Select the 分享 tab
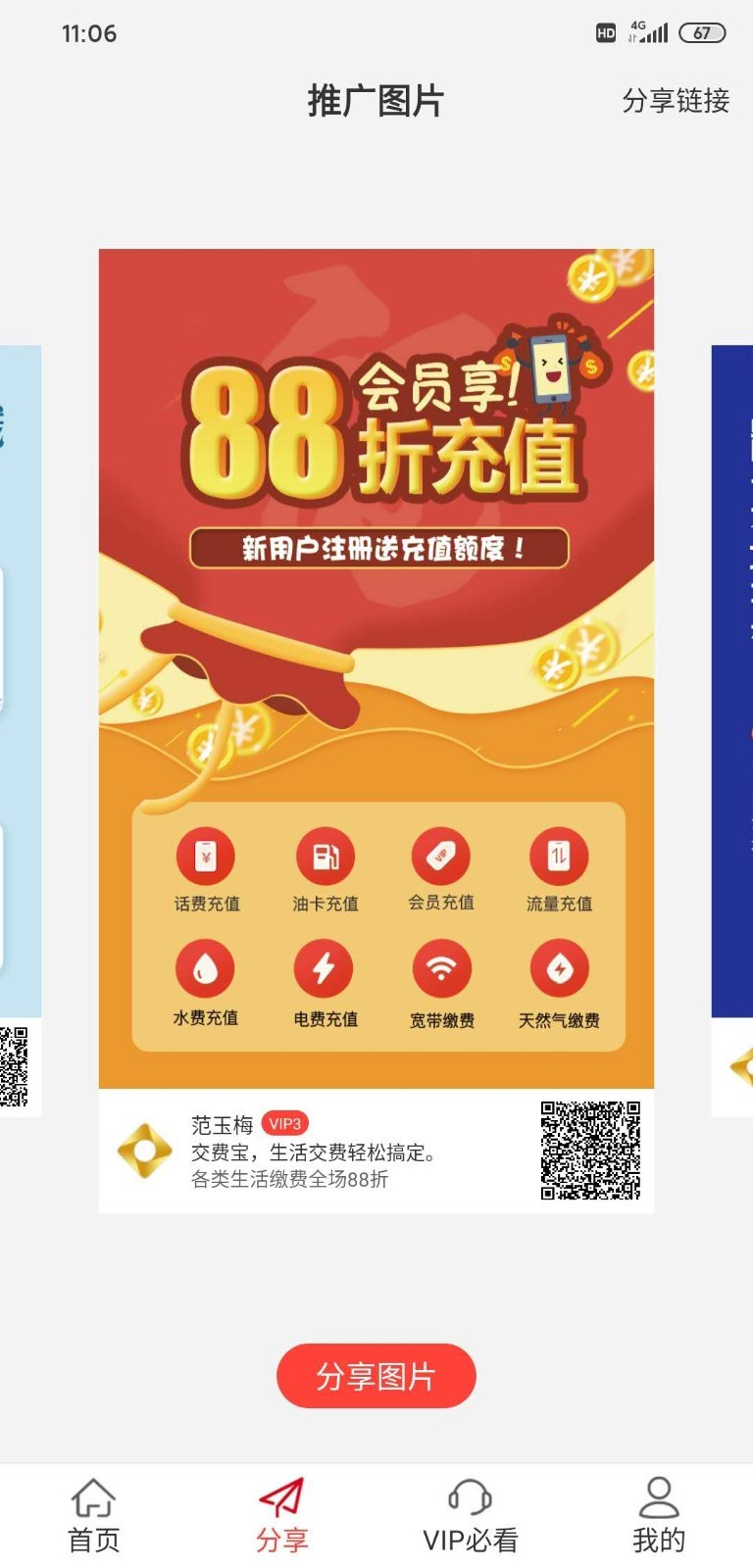The width and height of the screenshot is (753, 1568). coord(281,1516)
